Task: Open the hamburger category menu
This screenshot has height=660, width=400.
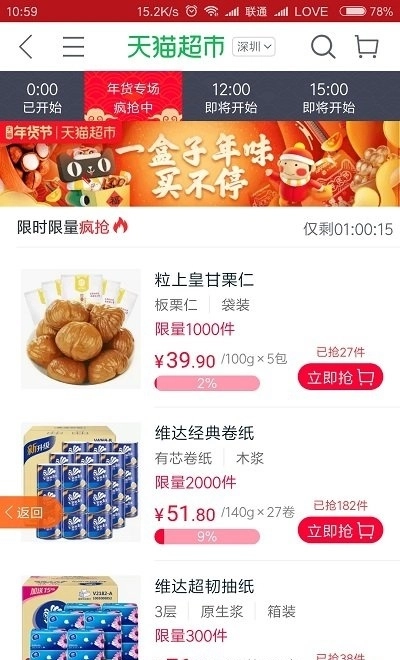Action: click(x=73, y=47)
